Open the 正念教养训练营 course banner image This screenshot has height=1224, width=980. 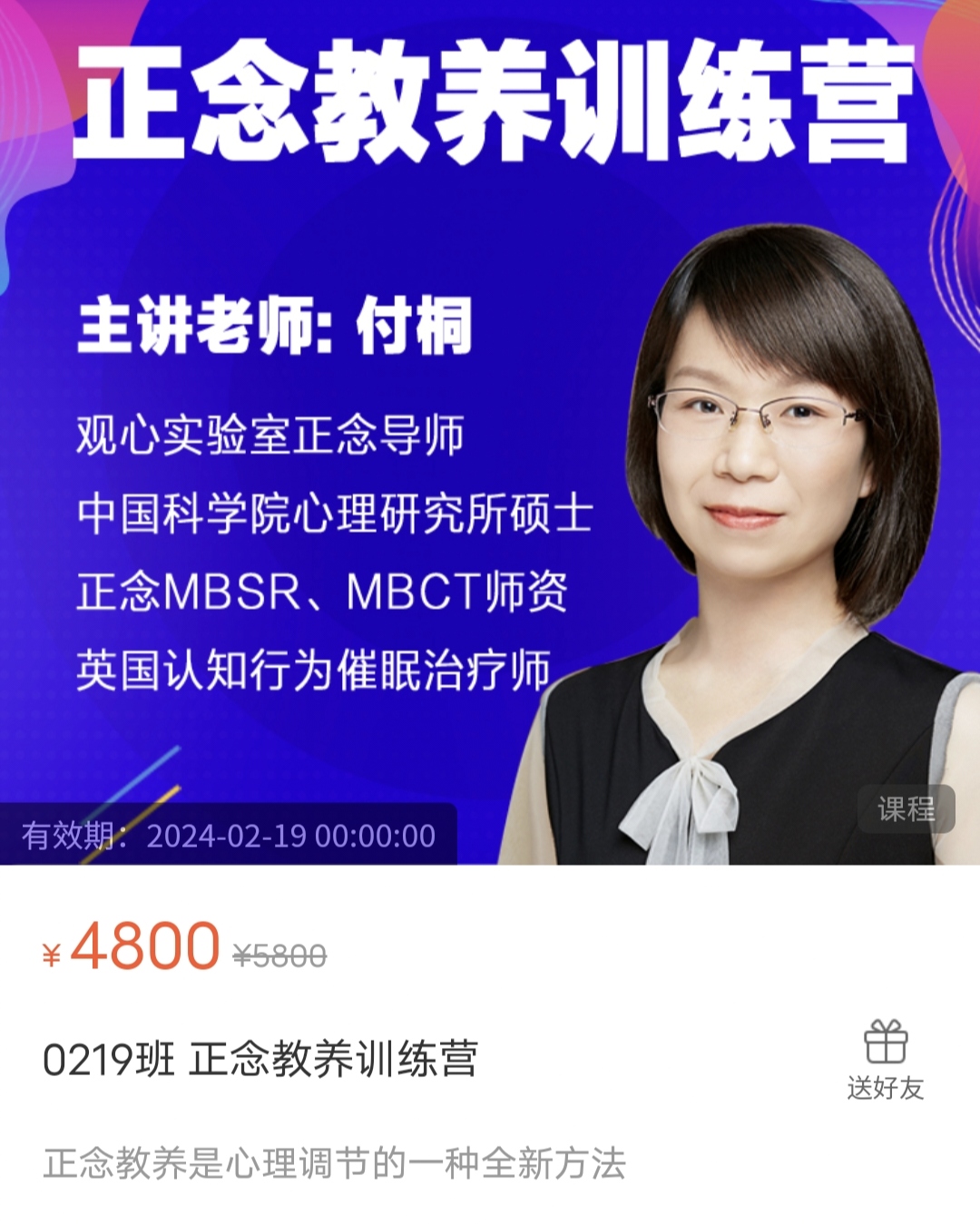[x=490, y=432]
